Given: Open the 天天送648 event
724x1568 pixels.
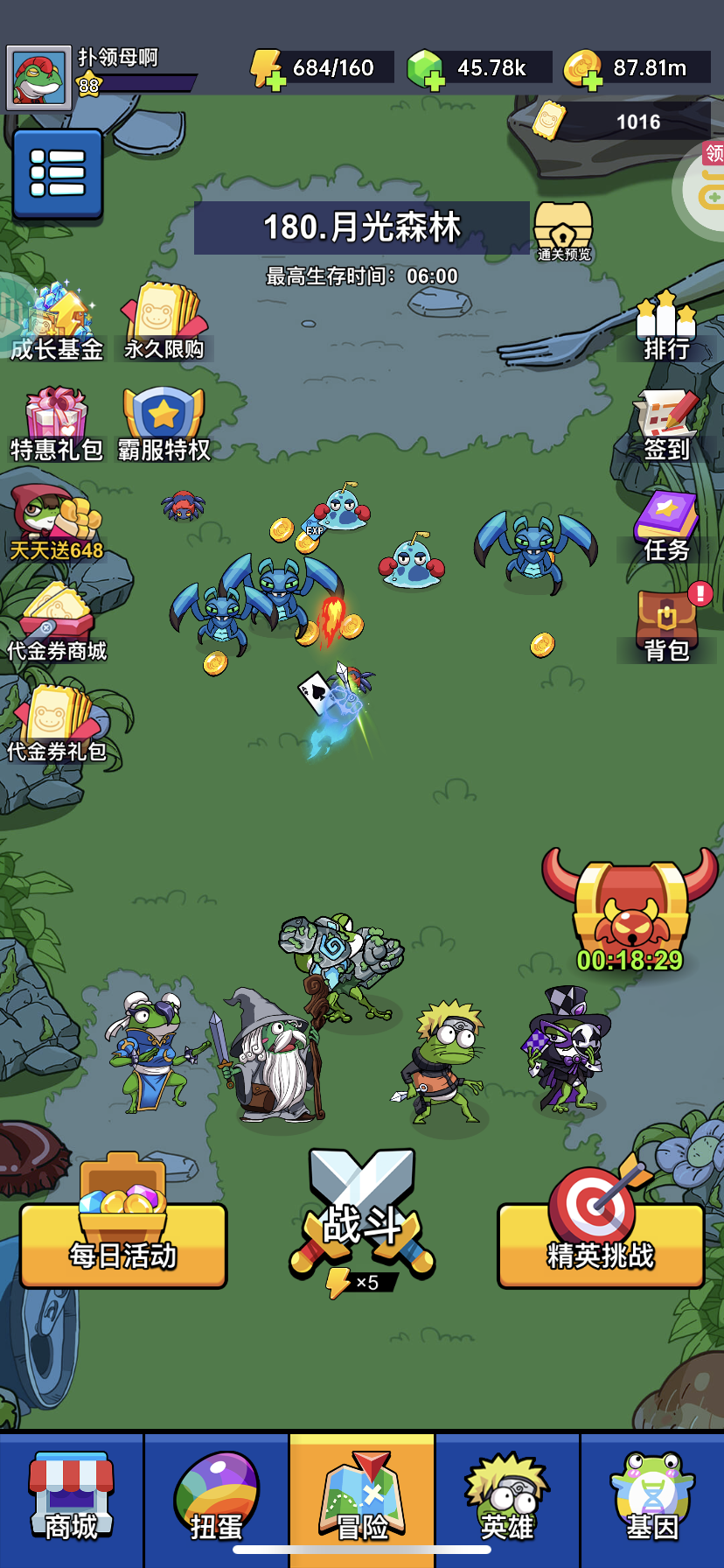Looking at the screenshot, I should click(x=57, y=523).
